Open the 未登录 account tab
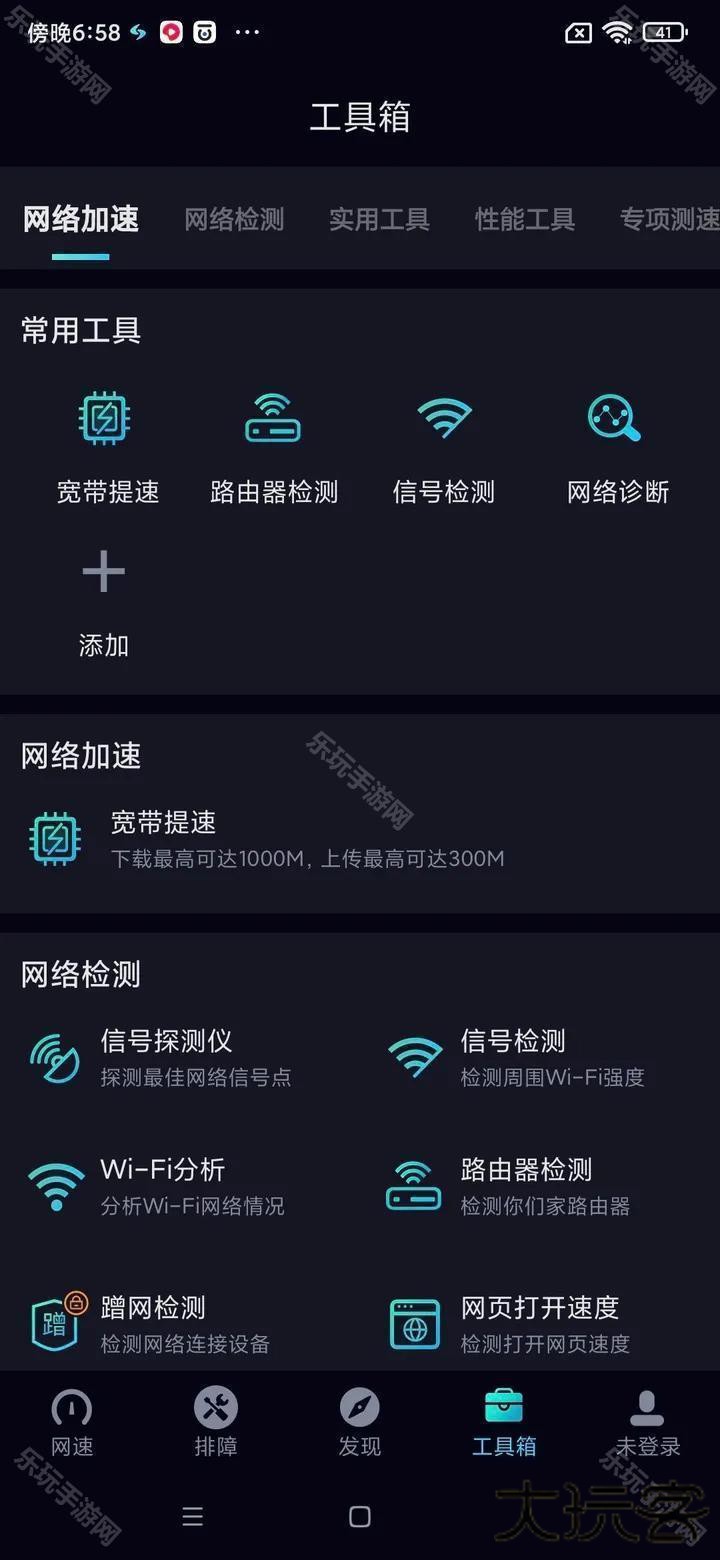The image size is (720, 1560). [647, 1422]
